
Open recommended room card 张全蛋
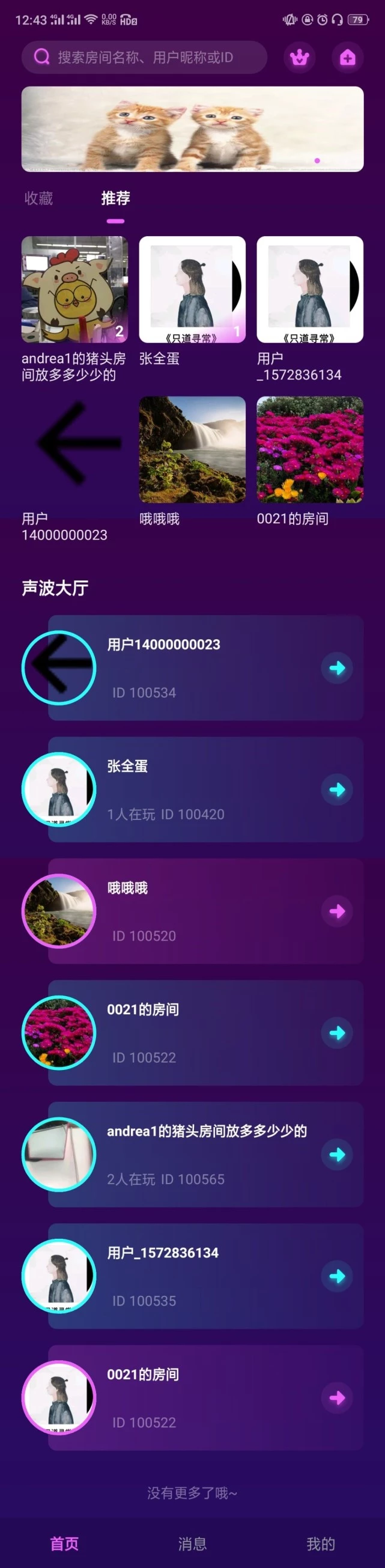[x=192, y=290]
